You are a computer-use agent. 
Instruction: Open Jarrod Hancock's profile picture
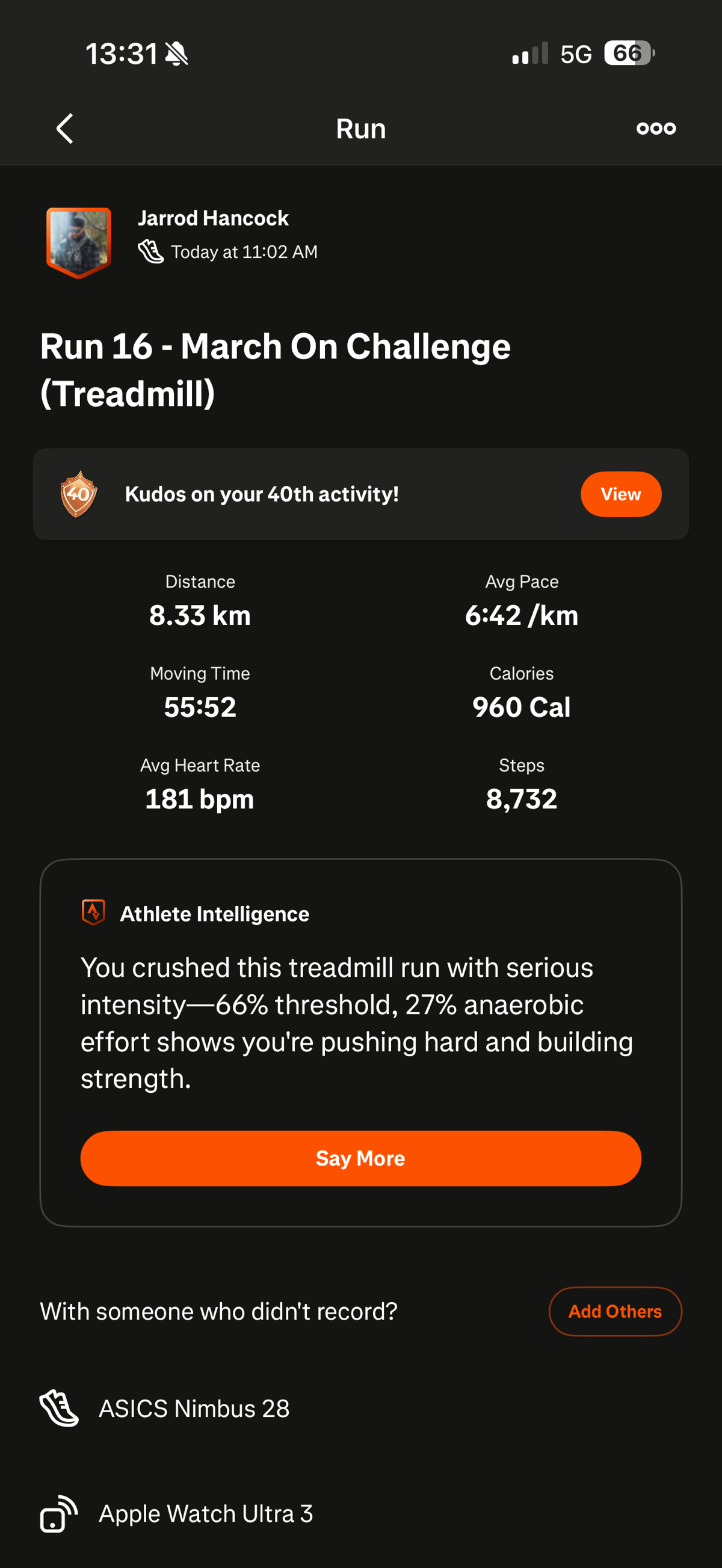pyautogui.click(x=79, y=242)
